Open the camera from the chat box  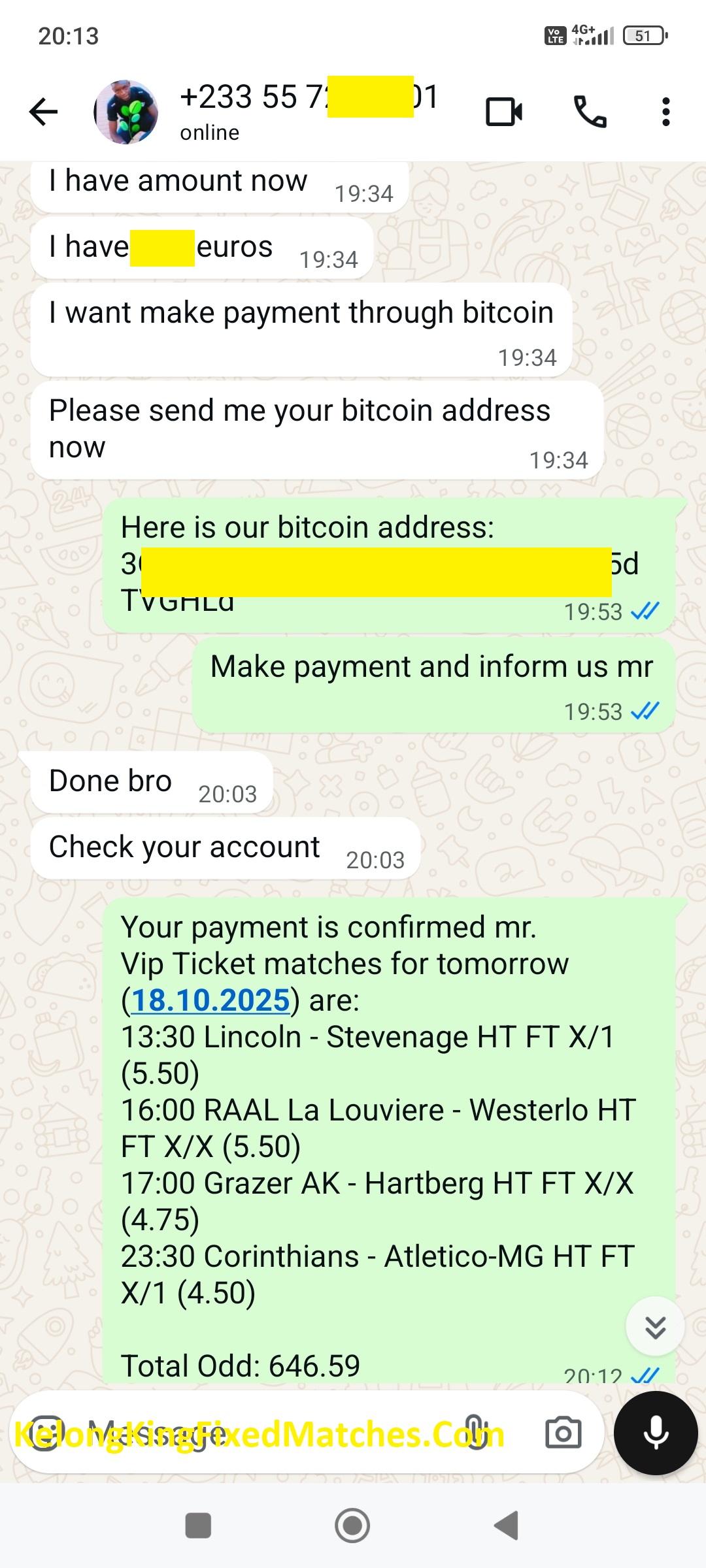pos(563,1433)
